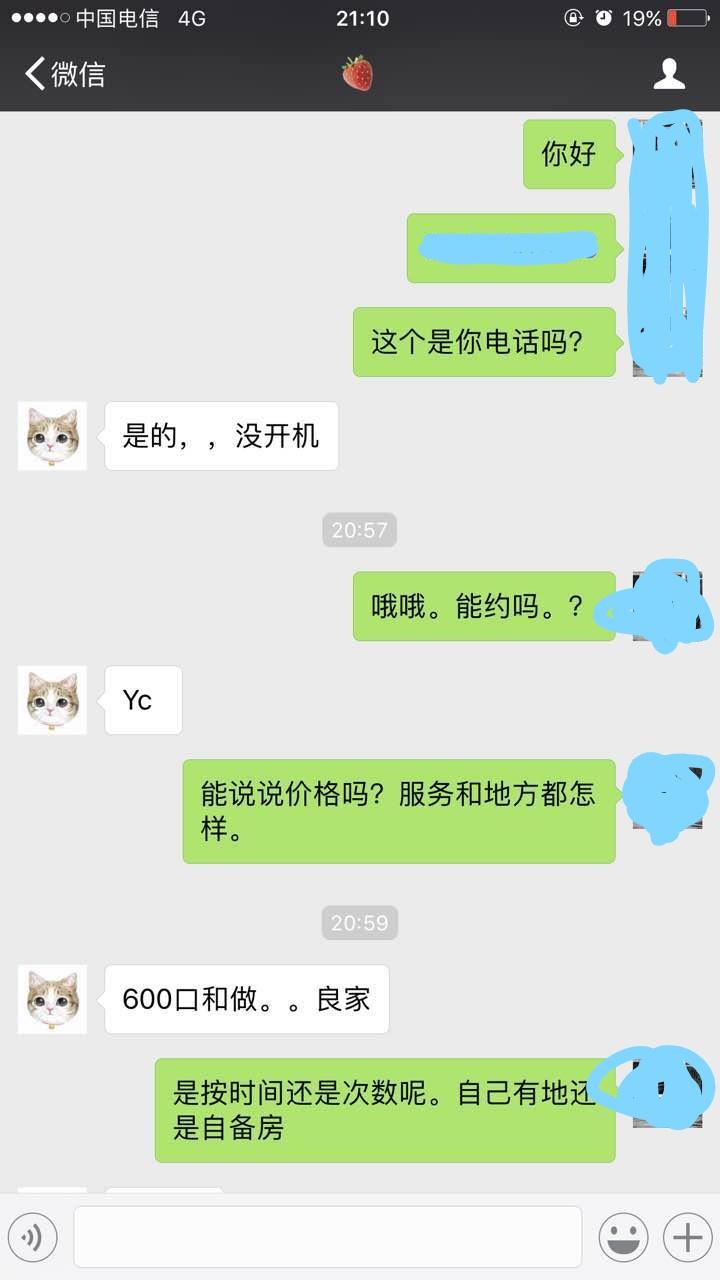Tap the cat avatar beside 是的,,没开机
Viewport: 720px width, 1280px height.
(x=52, y=436)
